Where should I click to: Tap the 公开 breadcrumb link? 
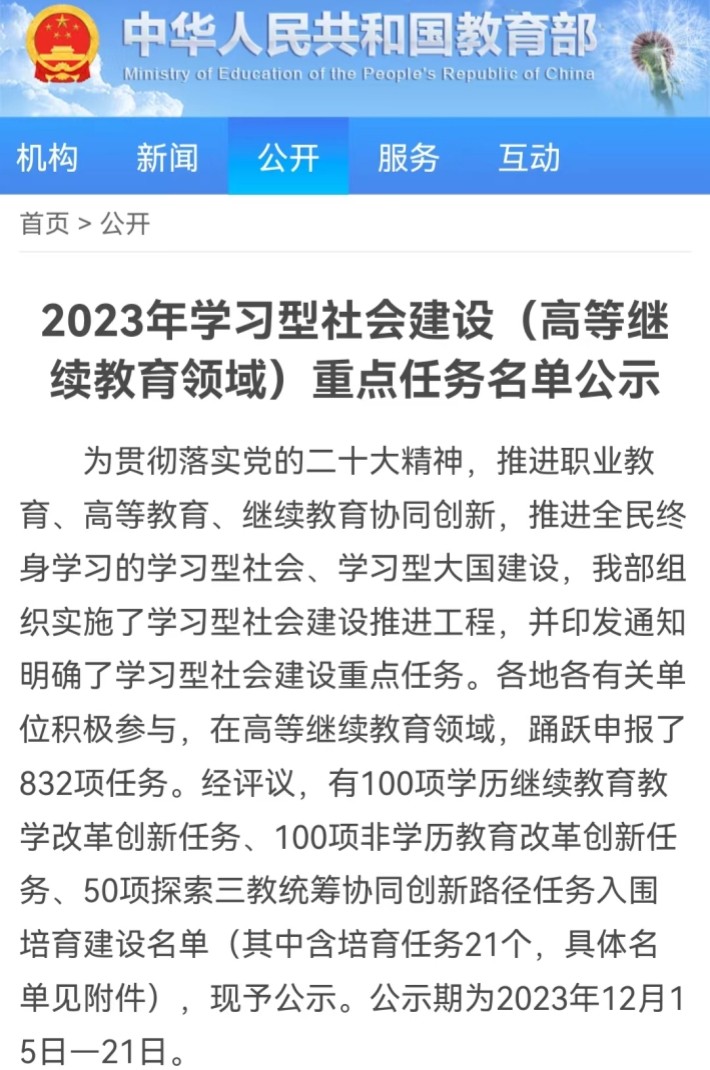coord(125,223)
